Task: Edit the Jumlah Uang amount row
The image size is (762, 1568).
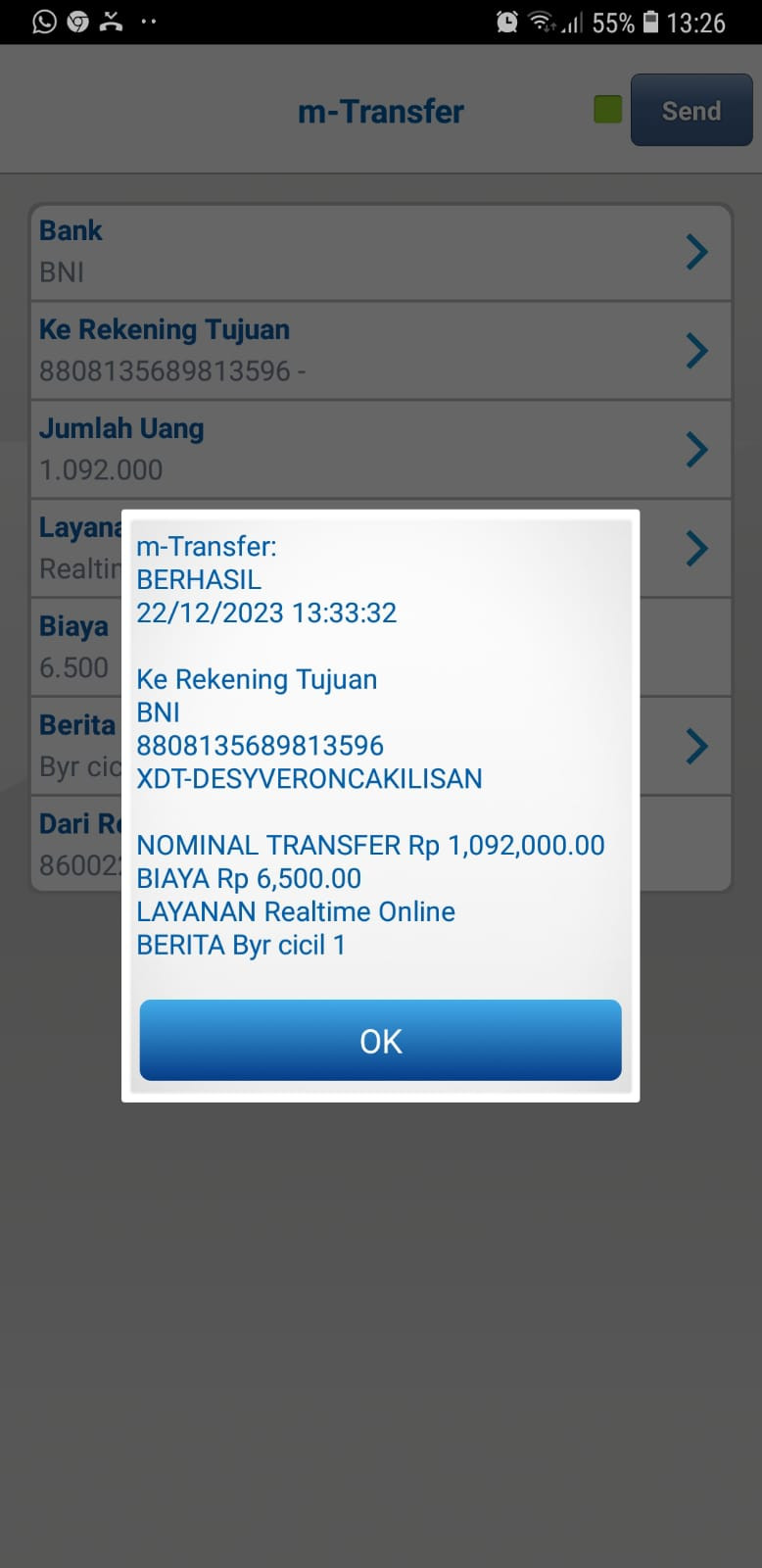Action: pos(380,450)
